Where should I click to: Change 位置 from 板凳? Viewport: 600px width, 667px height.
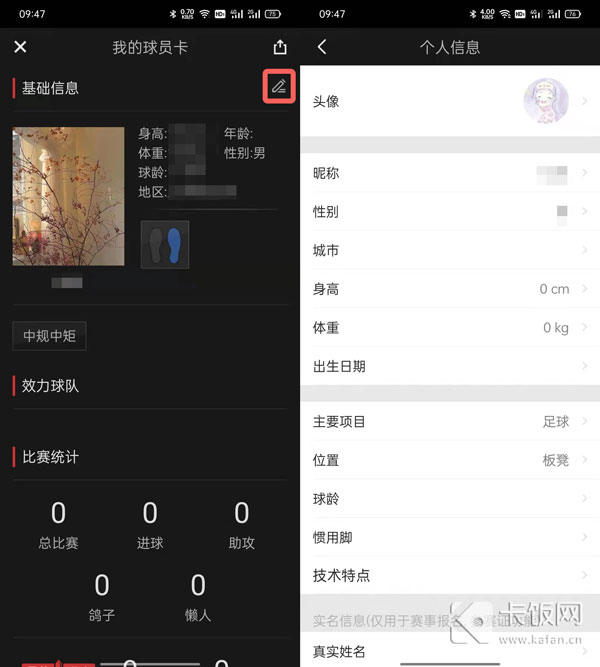tap(450, 460)
